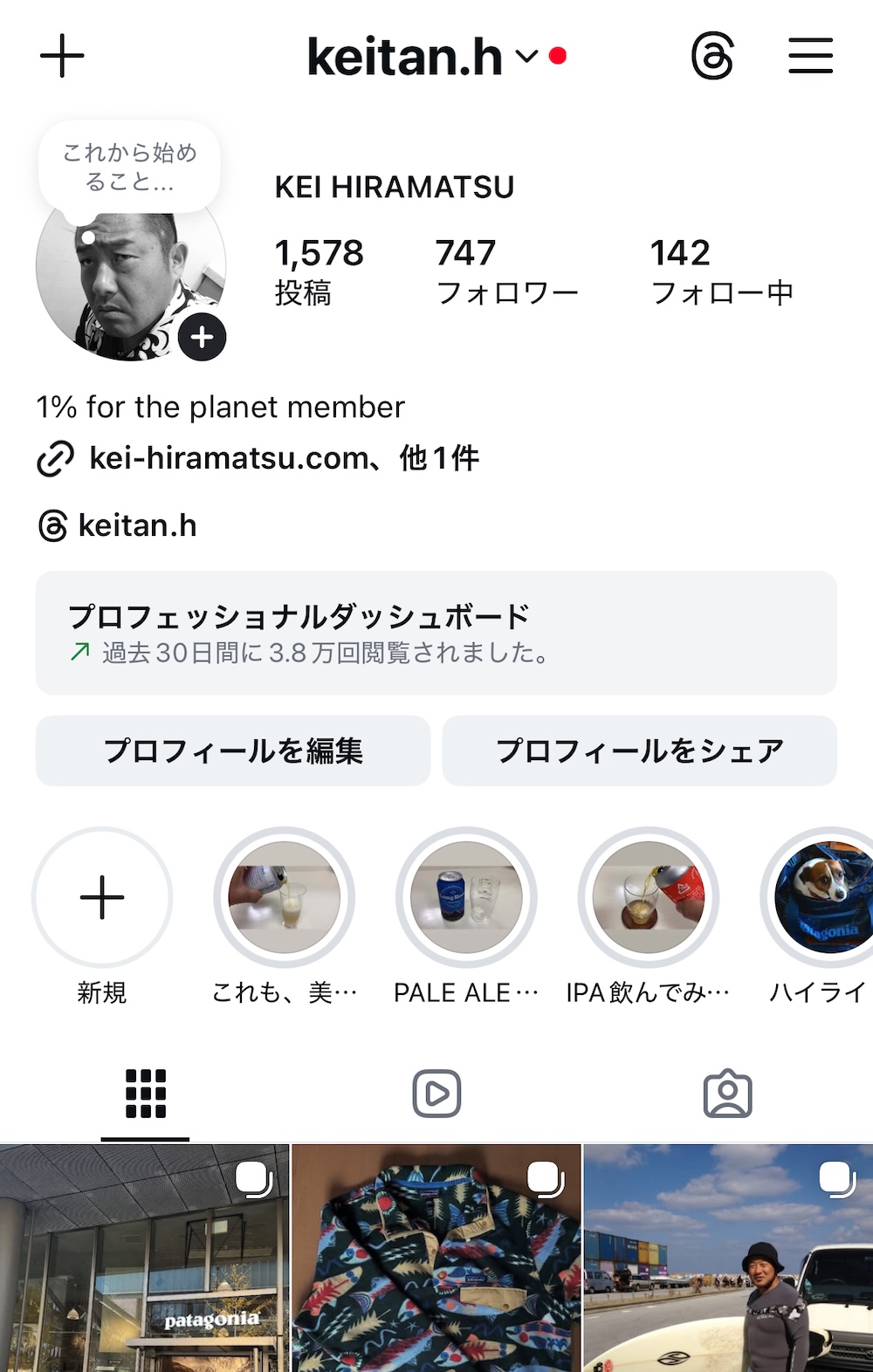Tap プロフィールを編集 to edit profile

[x=233, y=751]
